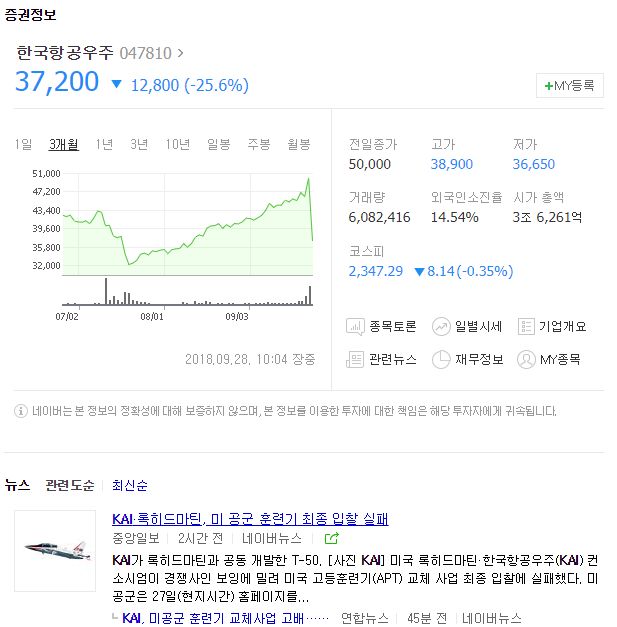Switch to 월봉 candle chart
The height and width of the screenshot is (627, 617).
pyautogui.click(x=298, y=144)
